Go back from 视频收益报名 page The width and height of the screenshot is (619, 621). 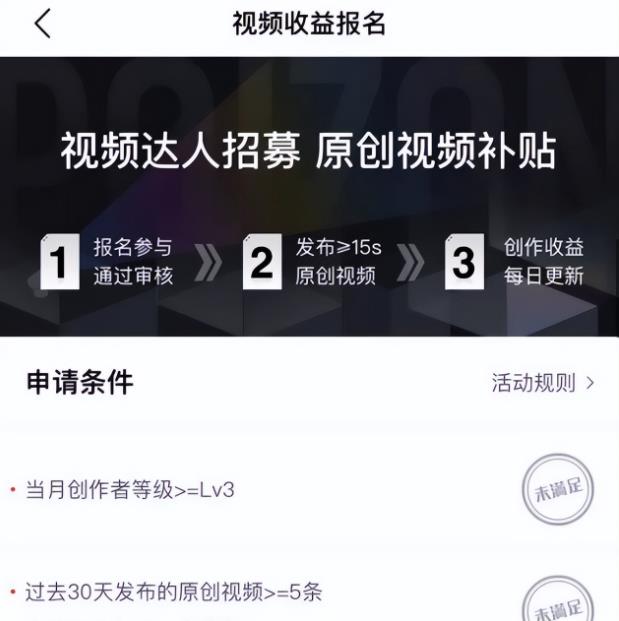coord(42,24)
